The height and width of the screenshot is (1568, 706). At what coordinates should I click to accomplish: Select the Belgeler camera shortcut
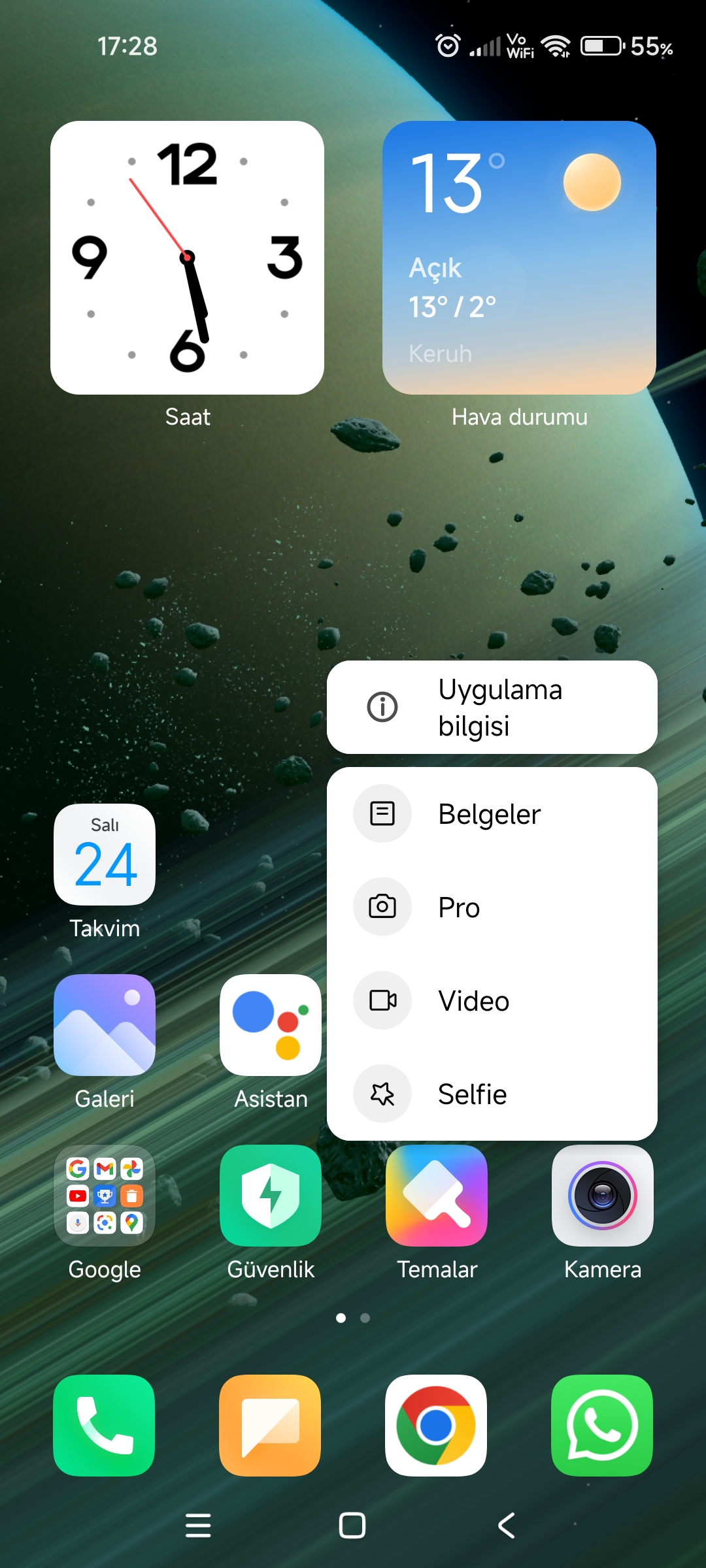(x=492, y=814)
